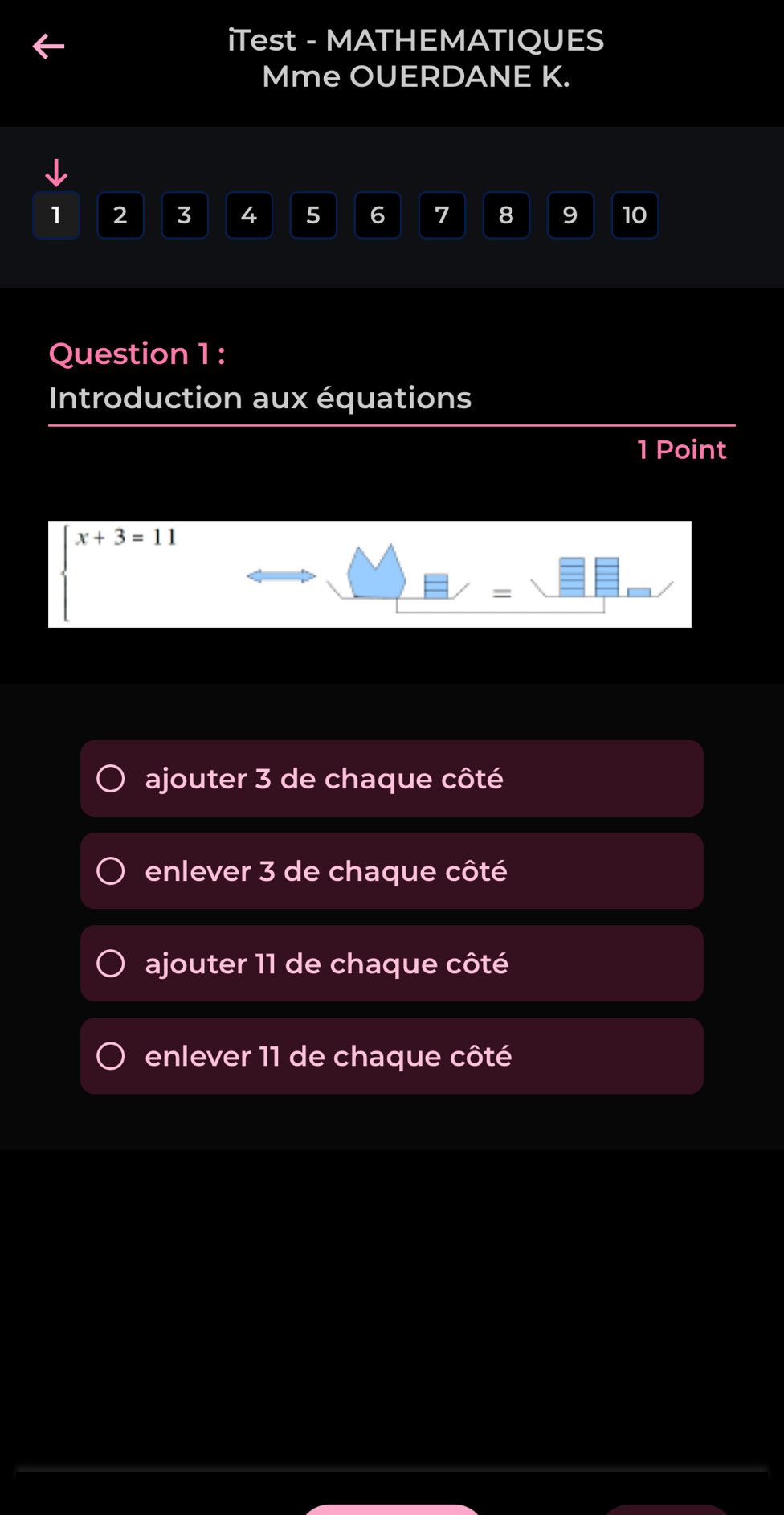Jump to question 9
The height and width of the screenshot is (1515, 784).
point(570,215)
